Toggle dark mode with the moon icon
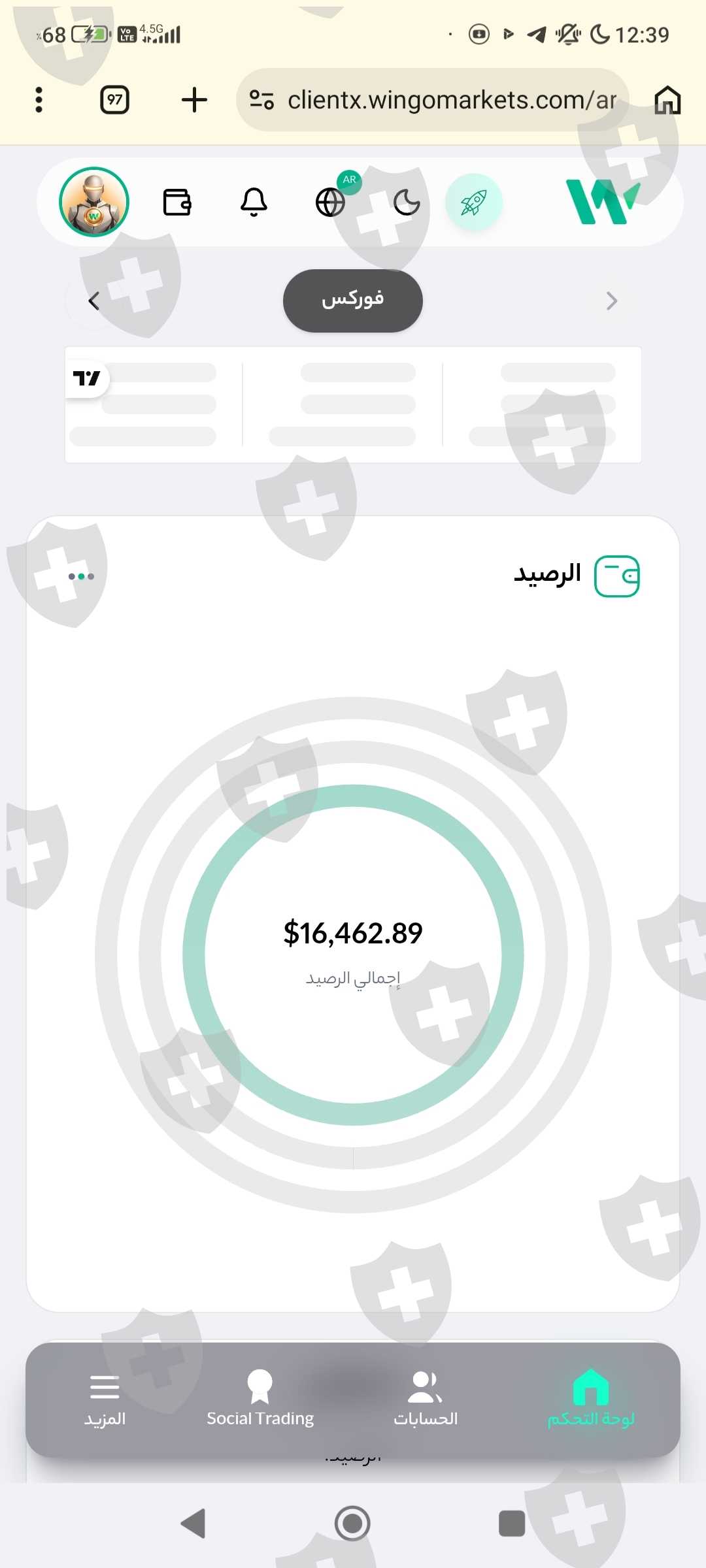The height and width of the screenshot is (1568, 706). (x=407, y=202)
